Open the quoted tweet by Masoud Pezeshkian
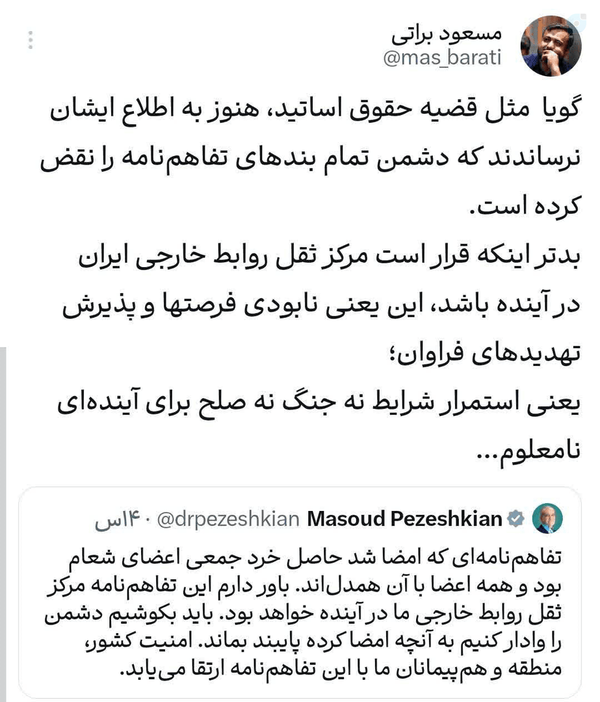This screenshot has width=600, height=702. [300, 592]
